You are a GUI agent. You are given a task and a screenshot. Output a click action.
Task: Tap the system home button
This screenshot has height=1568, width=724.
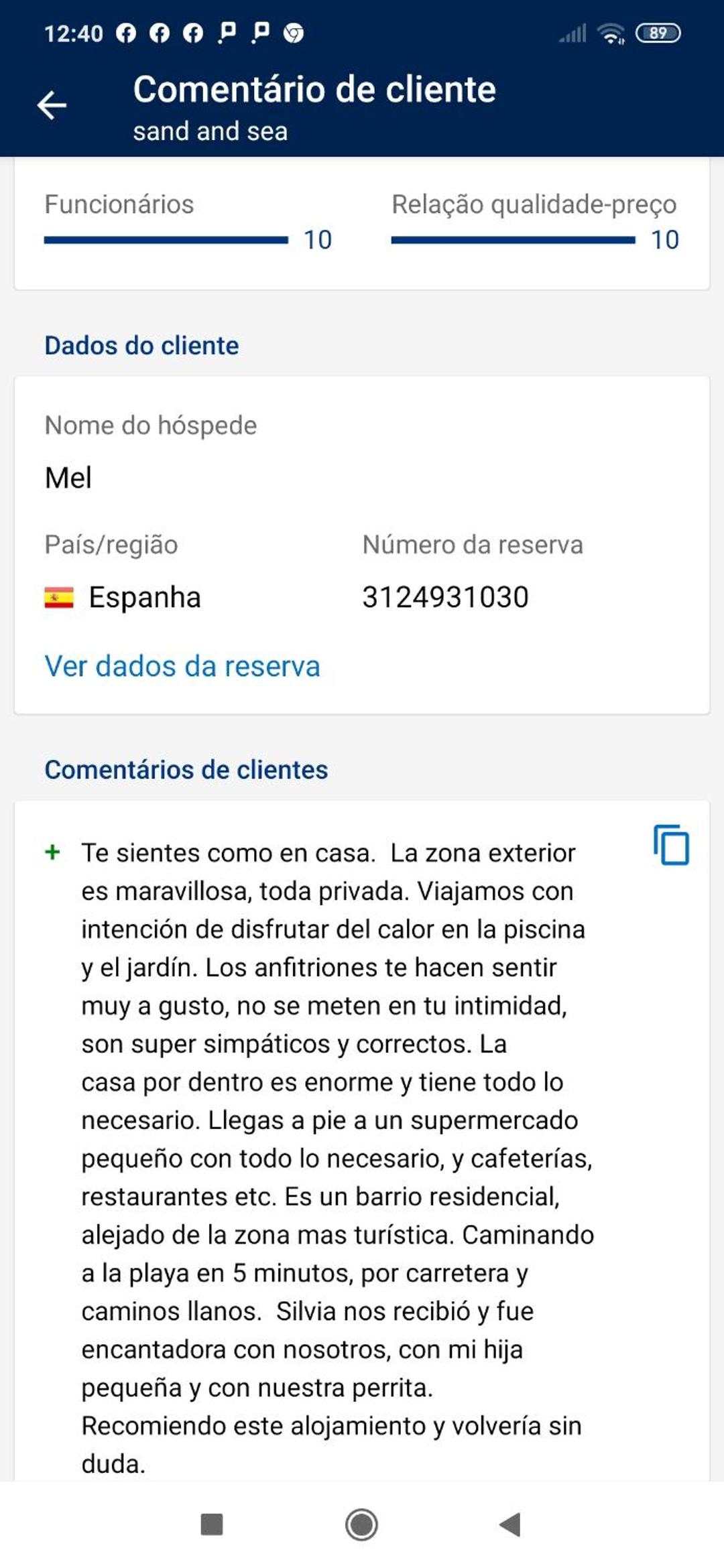[x=361, y=1524]
